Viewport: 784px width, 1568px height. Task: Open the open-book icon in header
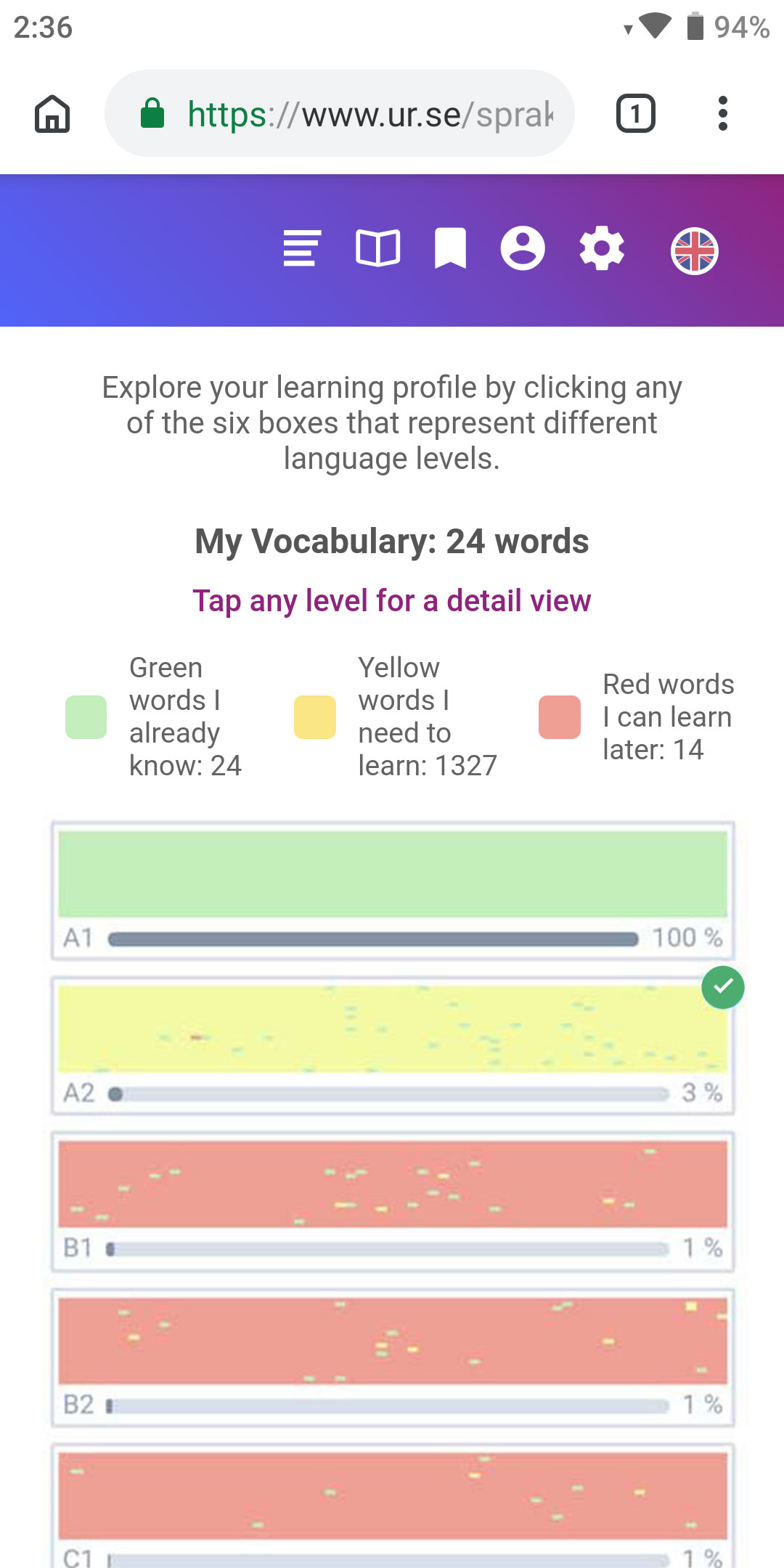tap(377, 249)
